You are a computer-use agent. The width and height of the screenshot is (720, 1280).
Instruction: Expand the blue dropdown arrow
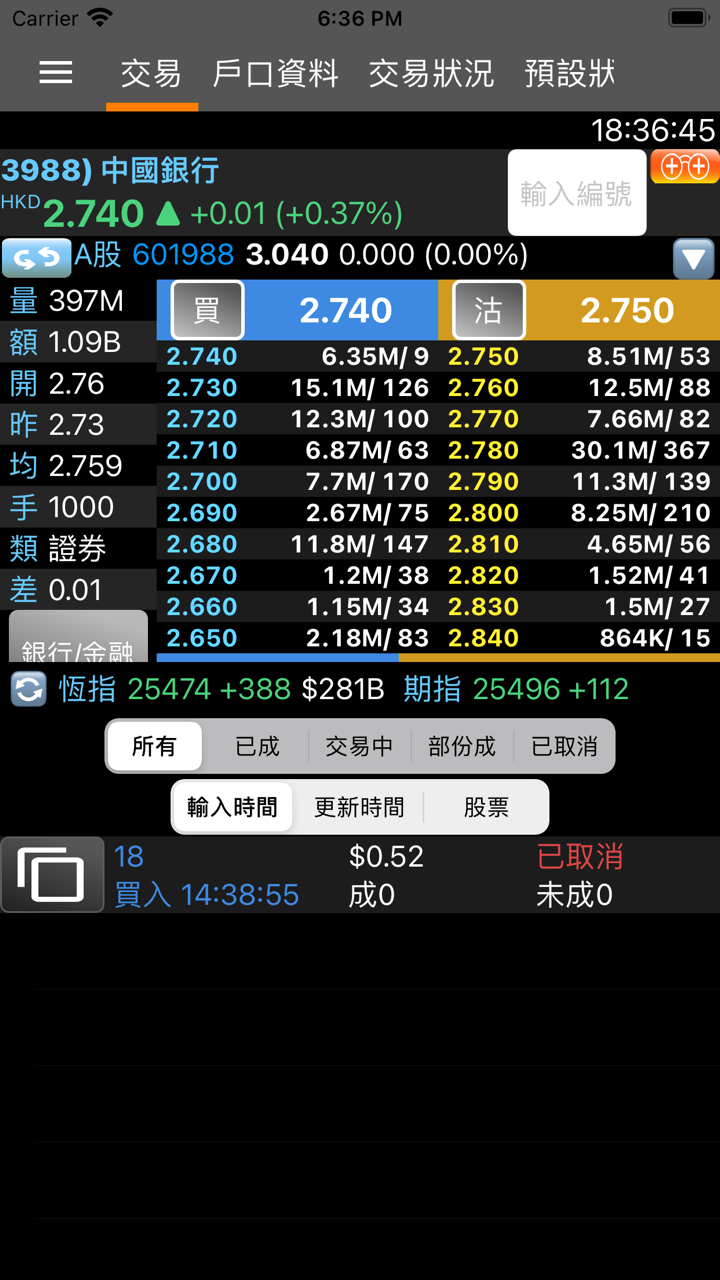(693, 258)
